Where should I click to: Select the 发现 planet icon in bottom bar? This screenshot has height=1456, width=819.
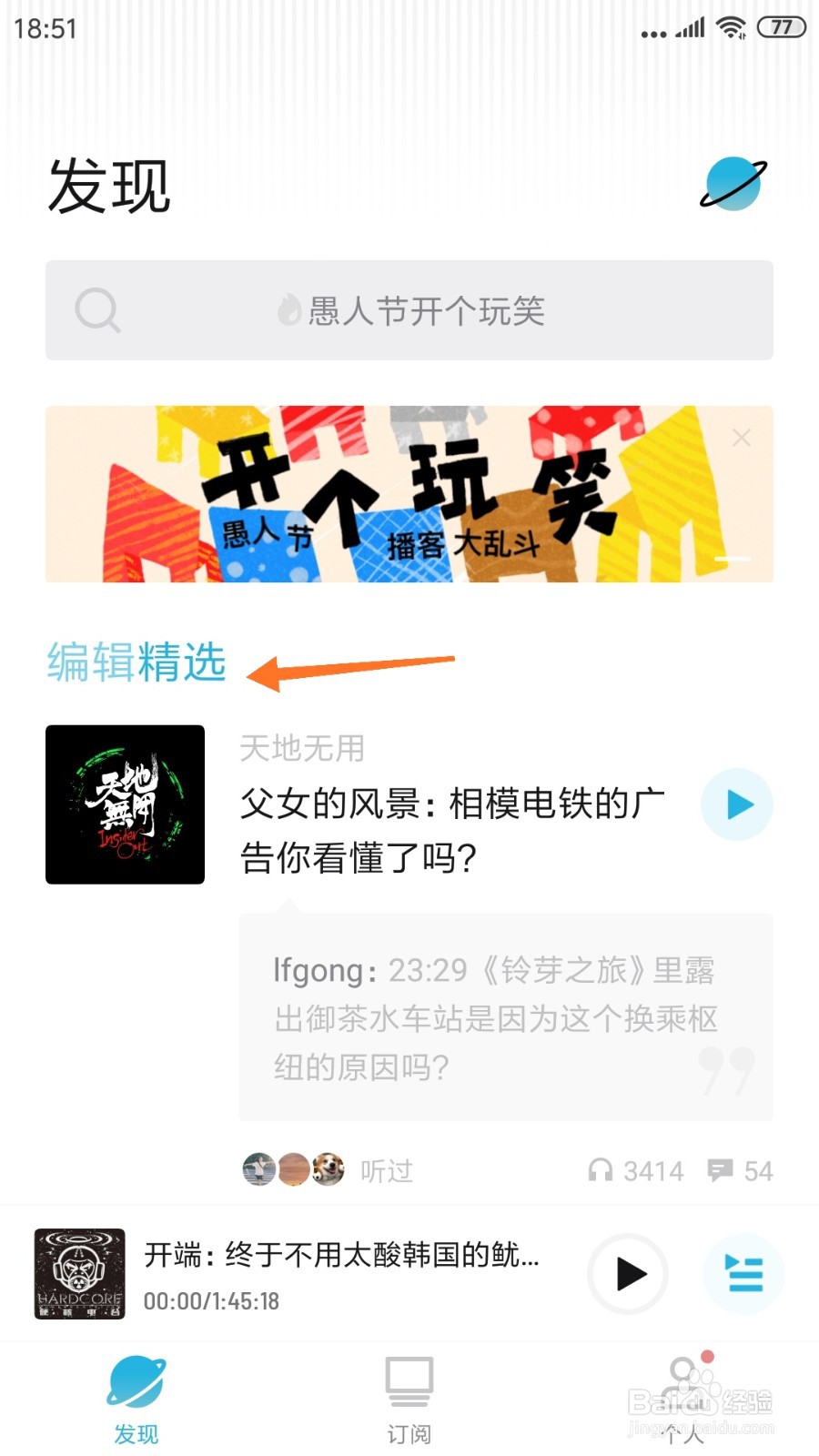[136, 1383]
